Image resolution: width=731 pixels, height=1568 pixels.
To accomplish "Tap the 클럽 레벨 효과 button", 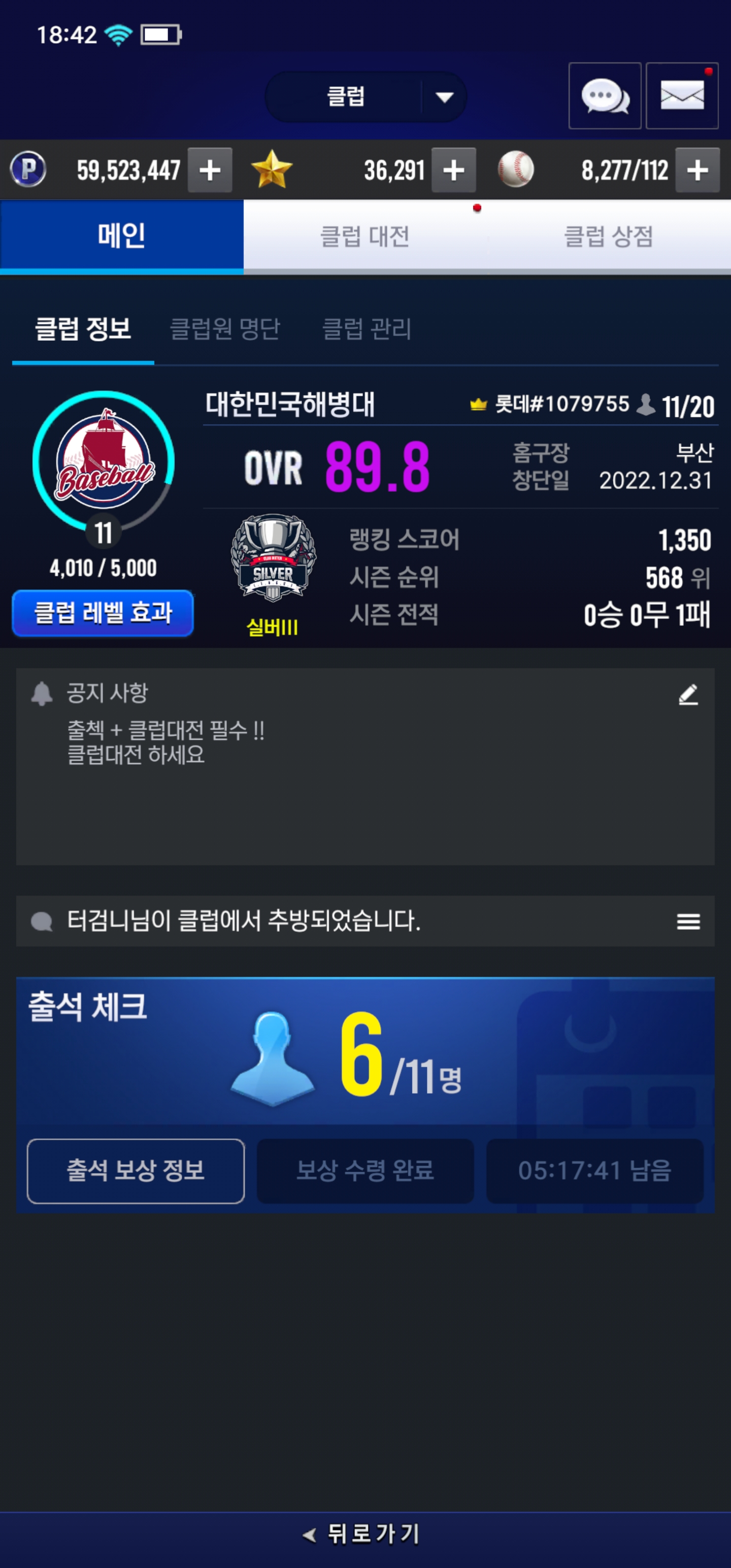I will pos(103,613).
